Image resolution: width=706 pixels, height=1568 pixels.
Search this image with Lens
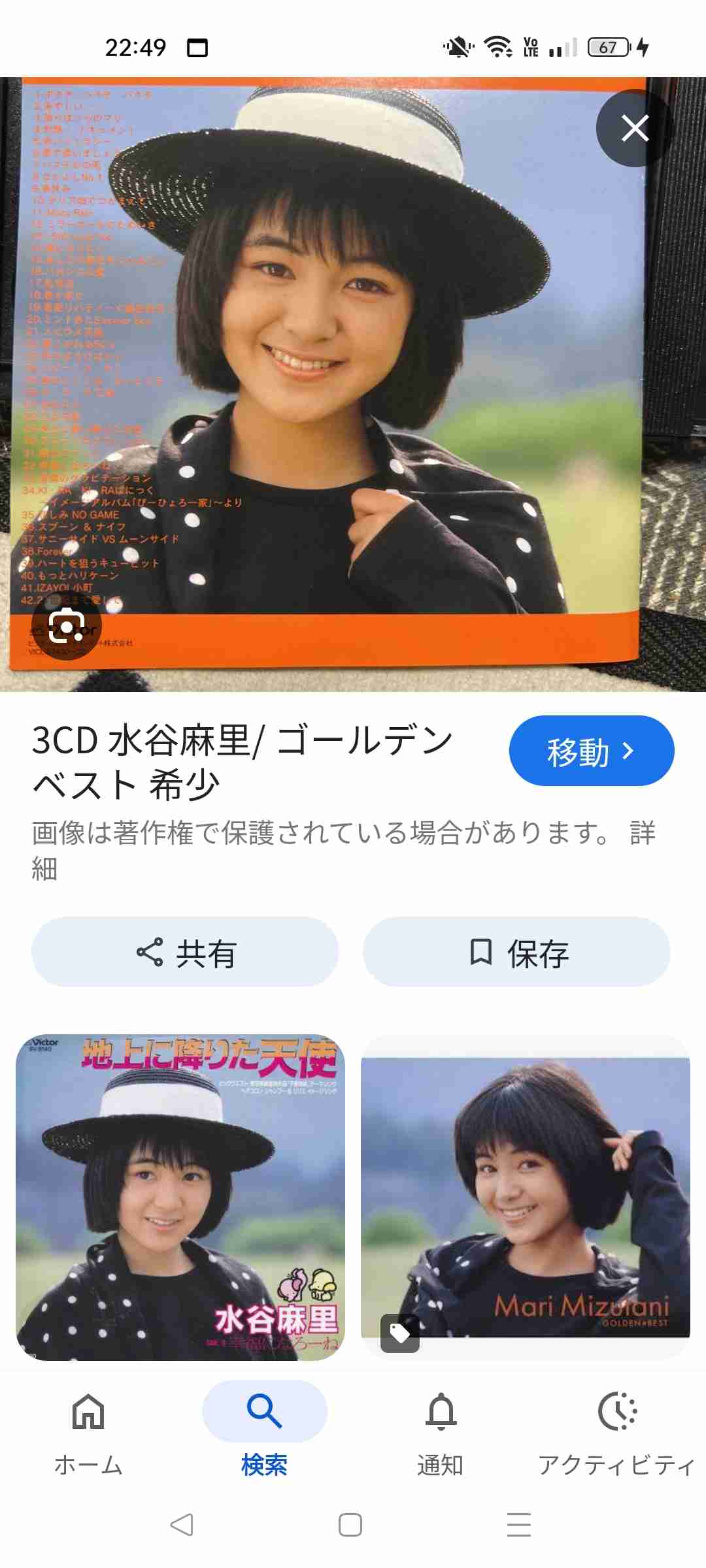67,628
